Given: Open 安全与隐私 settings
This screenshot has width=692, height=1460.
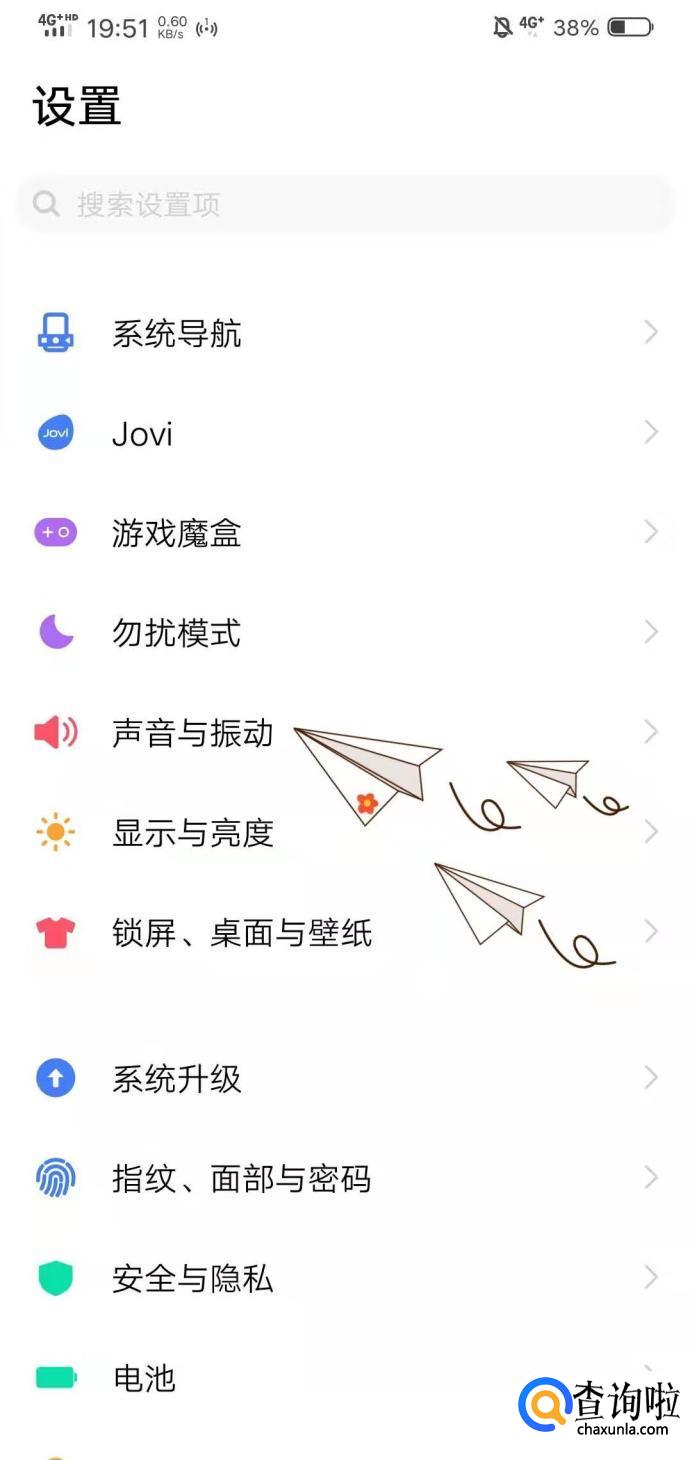Looking at the screenshot, I should click(x=192, y=1278).
